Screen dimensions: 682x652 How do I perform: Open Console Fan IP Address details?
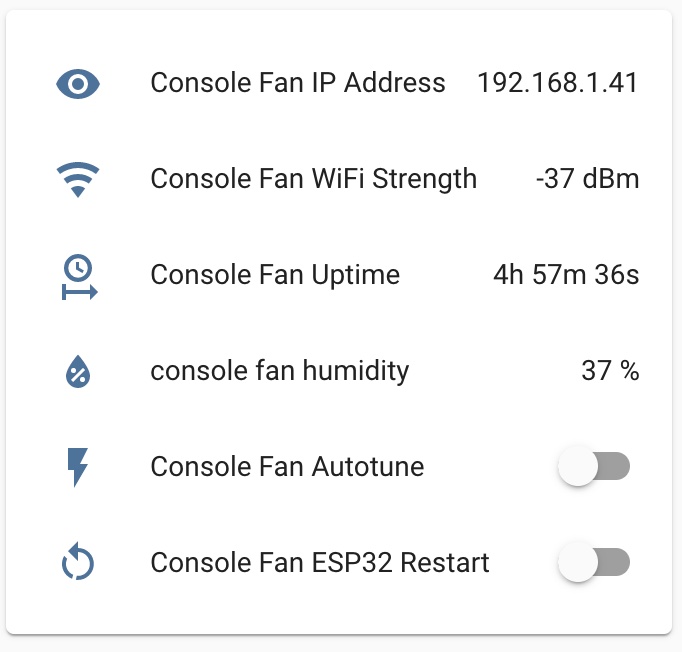(x=298, y=83)
